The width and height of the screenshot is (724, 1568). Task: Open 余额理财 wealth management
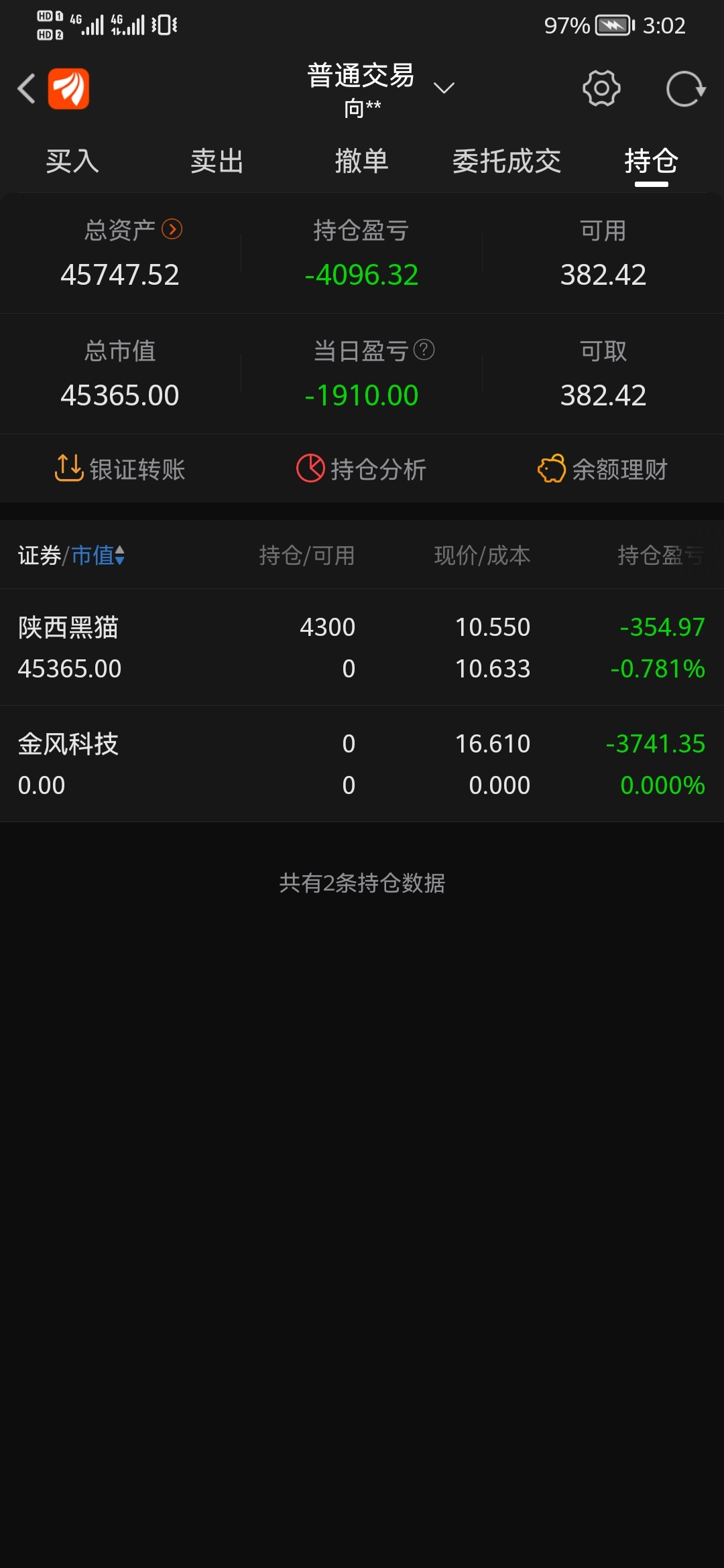603,469
